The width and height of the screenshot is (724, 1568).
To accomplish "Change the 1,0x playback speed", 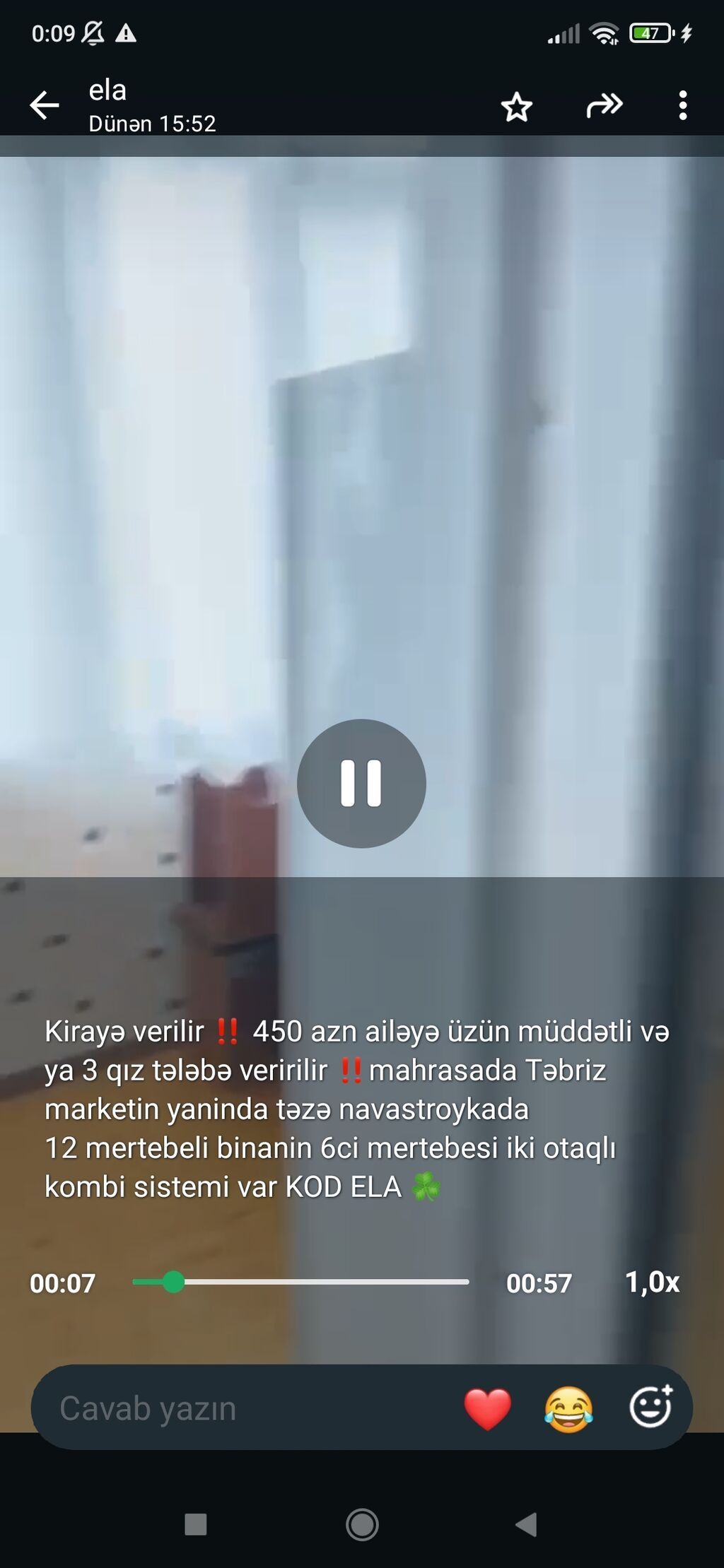I will (652, 1282).
